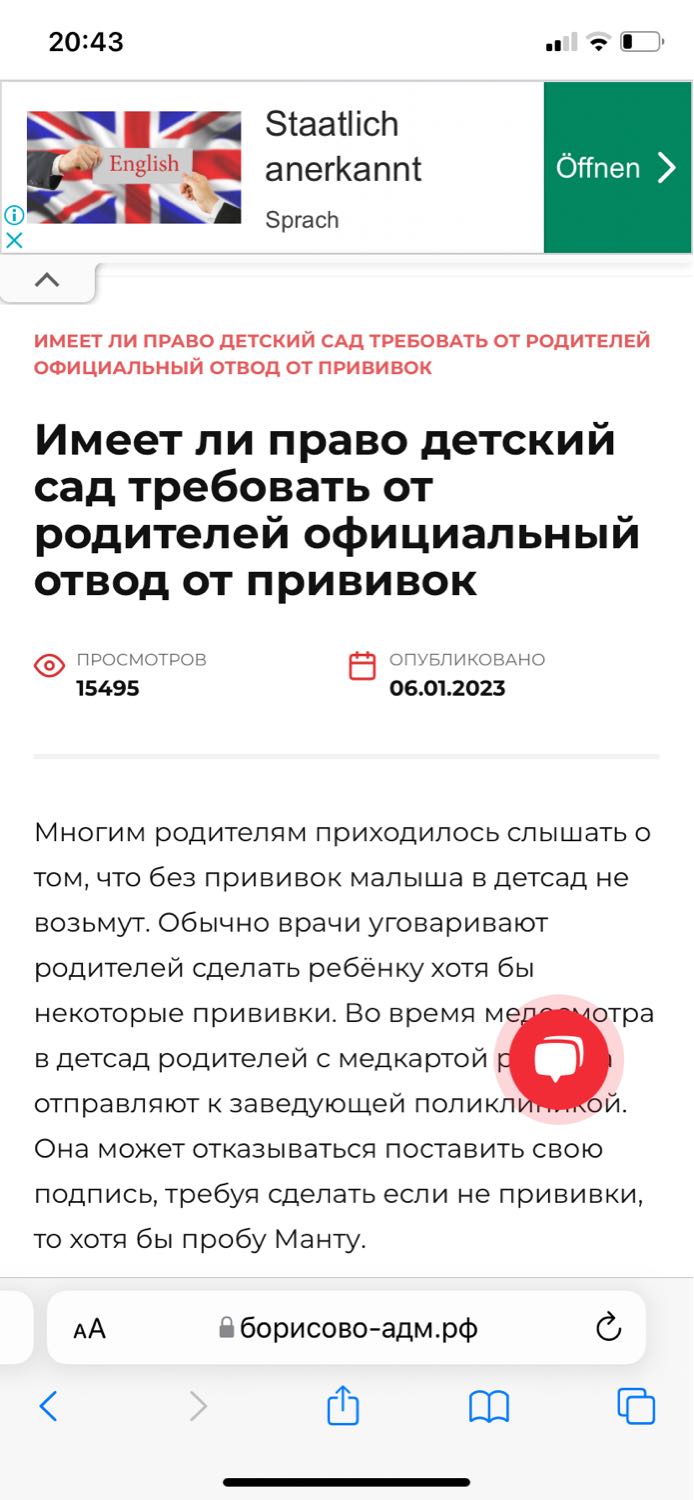Open the ad info icon
Viewport: 694px width, 1500px height.
pyautogui.click(x=14, y=215)
